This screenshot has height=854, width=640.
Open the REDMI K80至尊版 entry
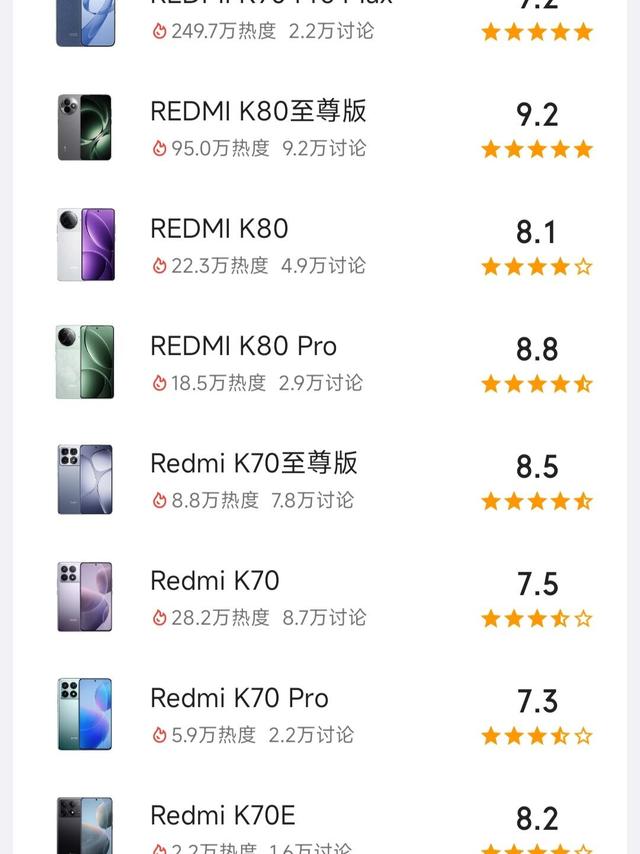pyautogui.click(x=258, y=112)
